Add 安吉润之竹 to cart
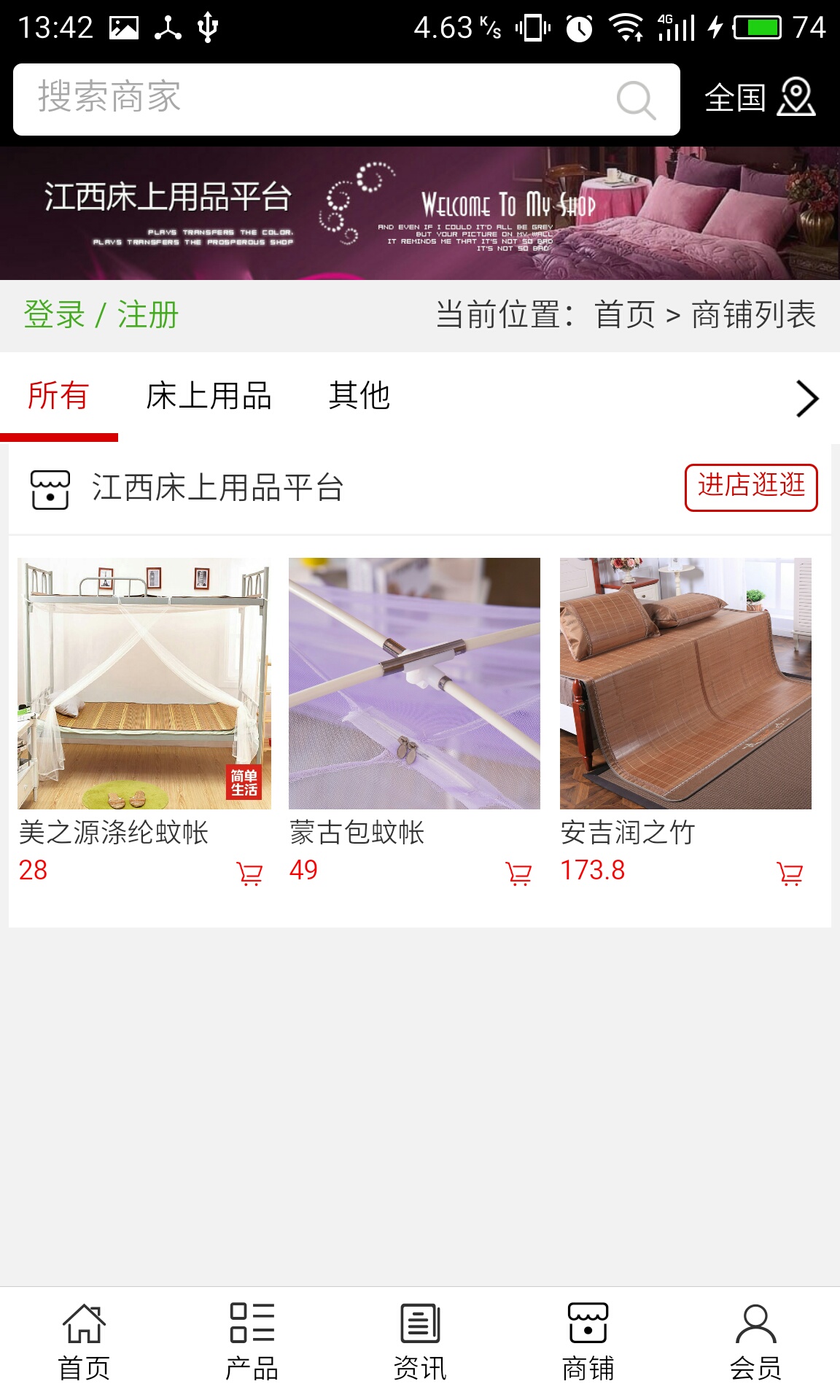840x1400 pixels. pos(790,873)
